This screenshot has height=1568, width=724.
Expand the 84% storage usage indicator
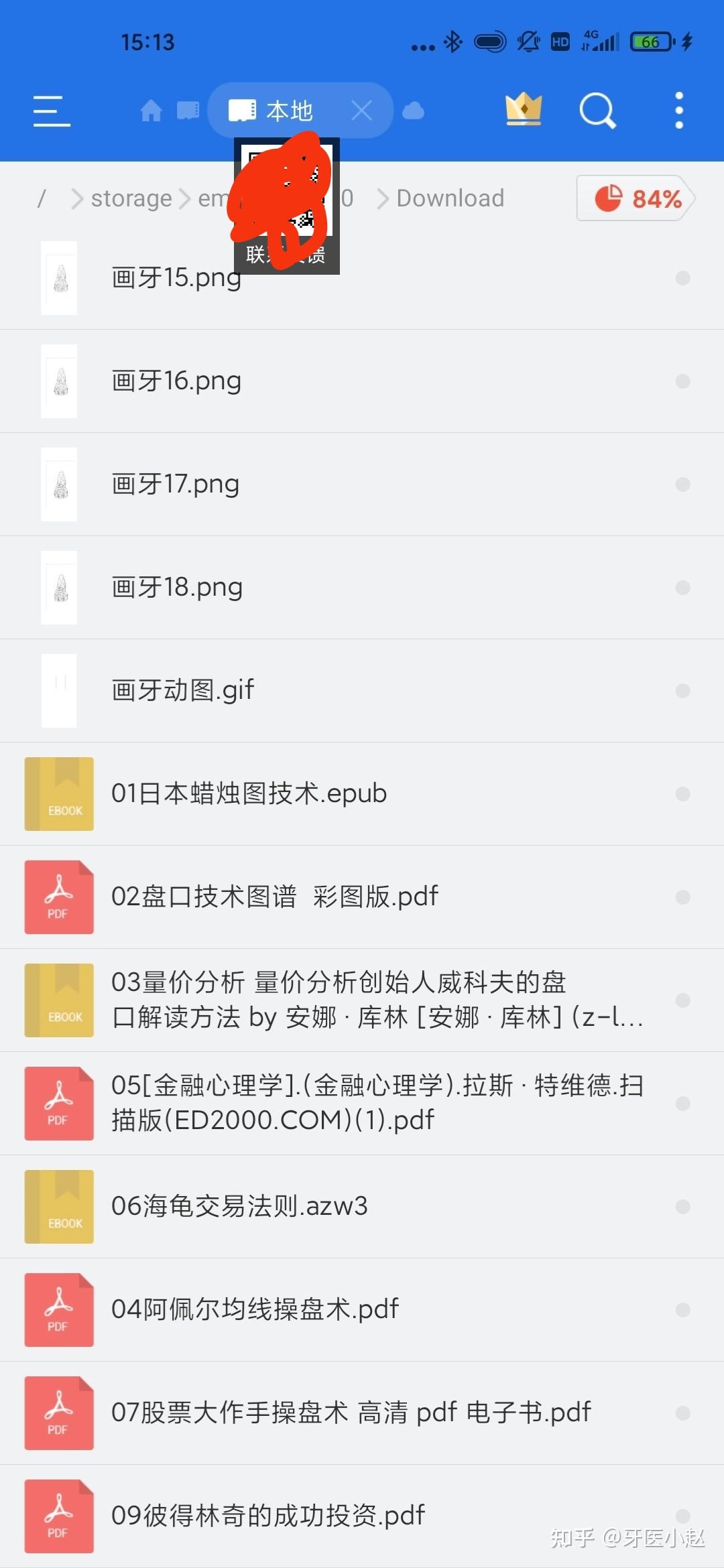pyautogui.click(x=633, y=198)
